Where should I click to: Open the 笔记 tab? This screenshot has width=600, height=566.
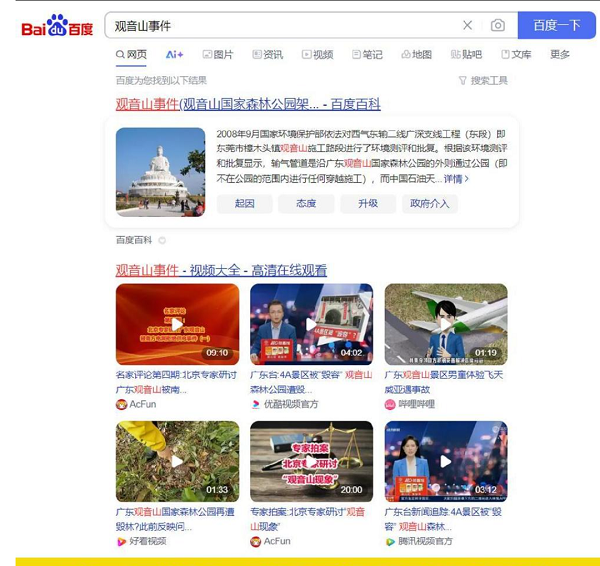pyautogui.click(x=367, y=55)
